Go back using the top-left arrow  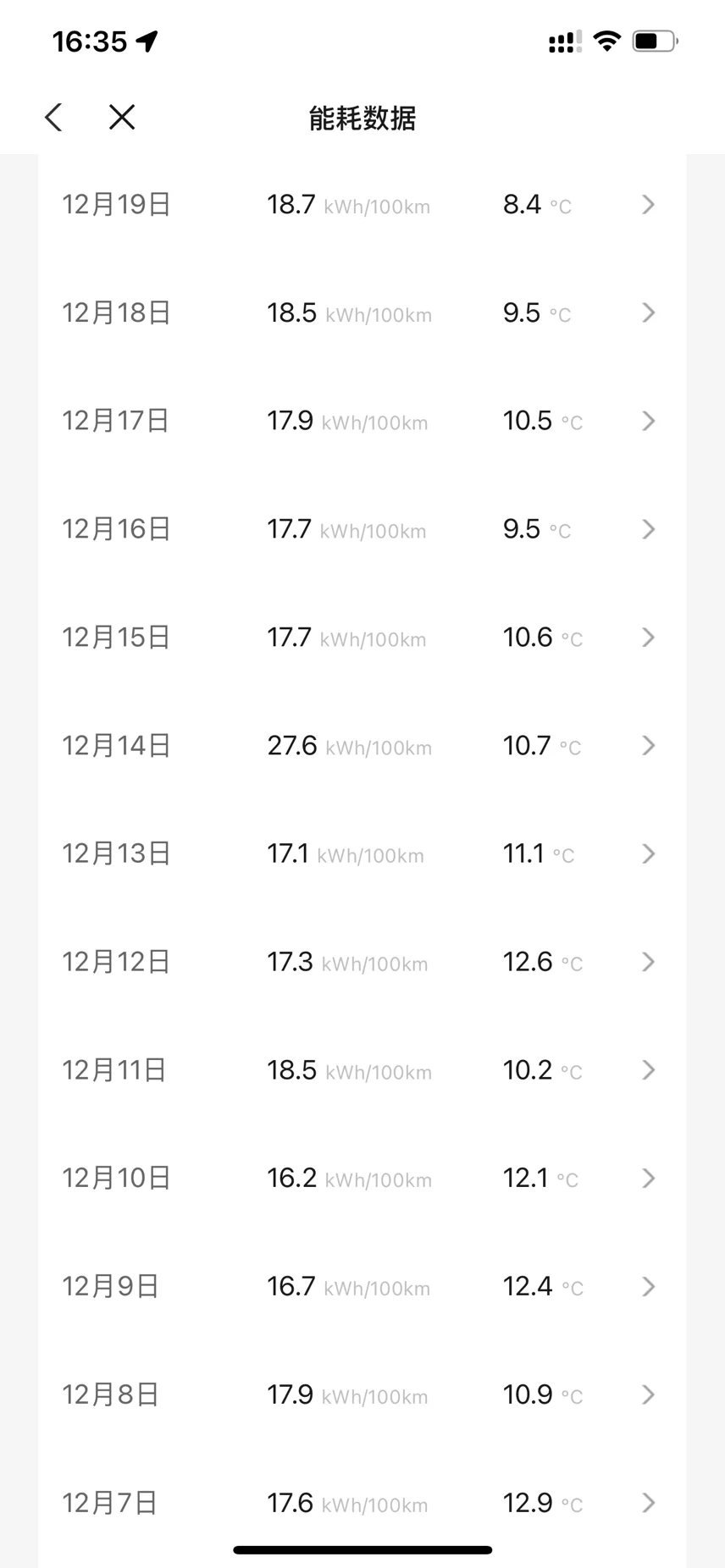(53, 118)
